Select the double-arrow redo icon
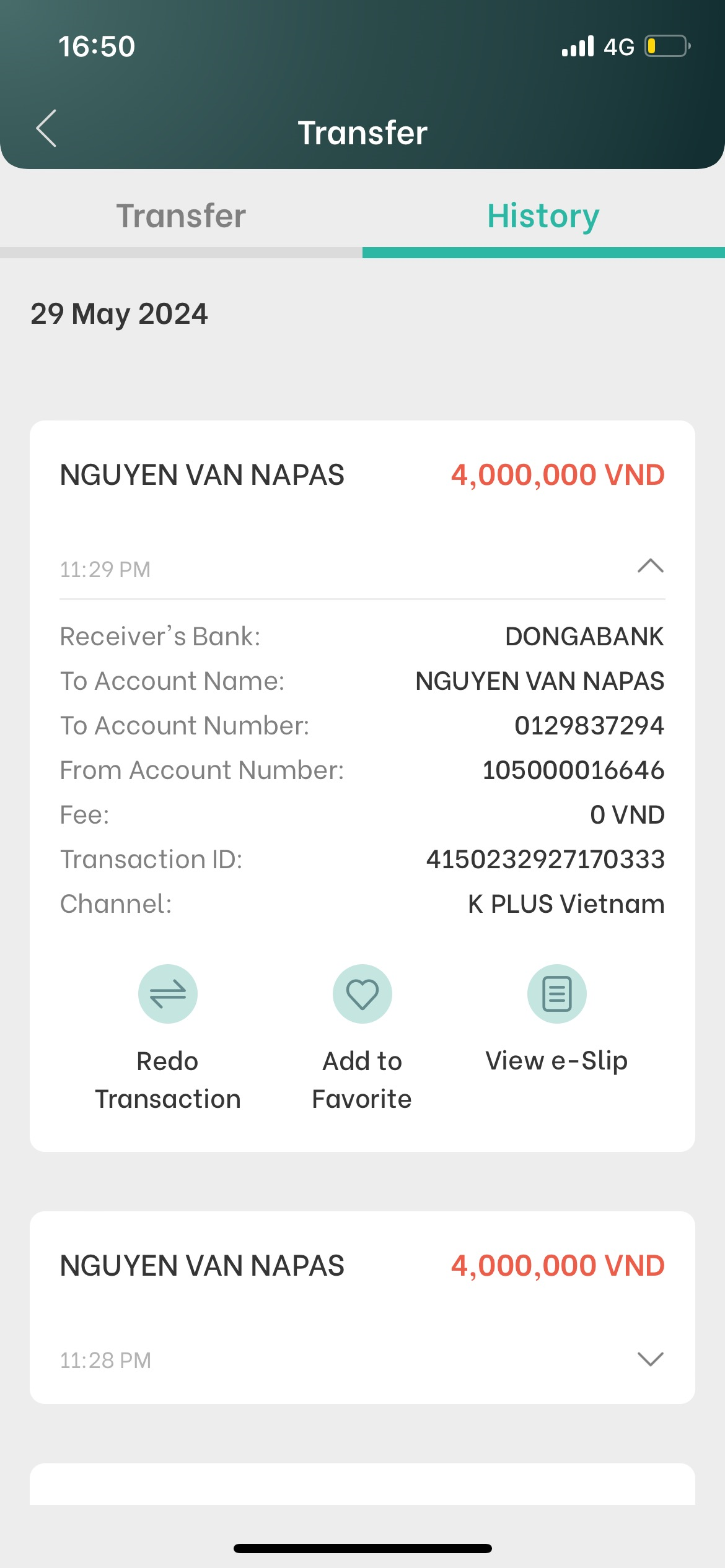The height and width of the screenshot is (1568, 725). click(x=167, y=993)
